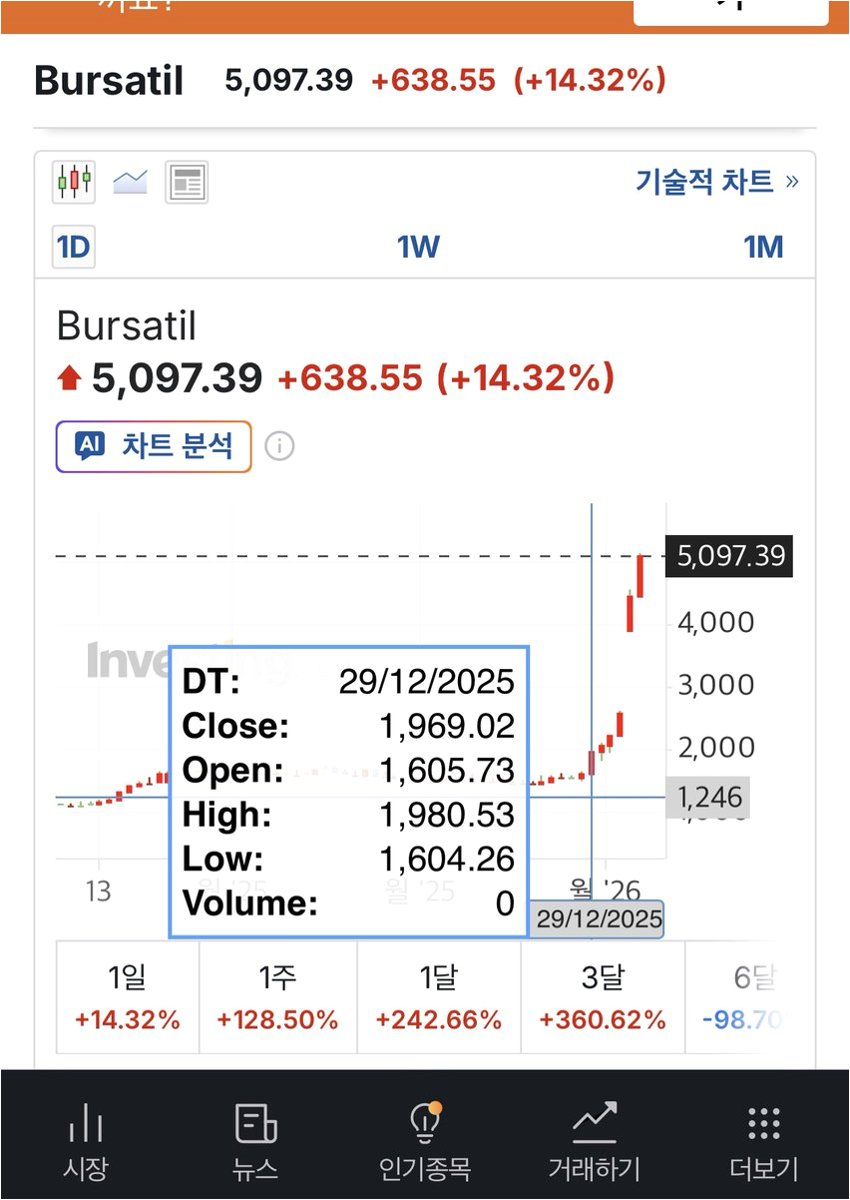Select the 1D chart interval

pos(73,247)
